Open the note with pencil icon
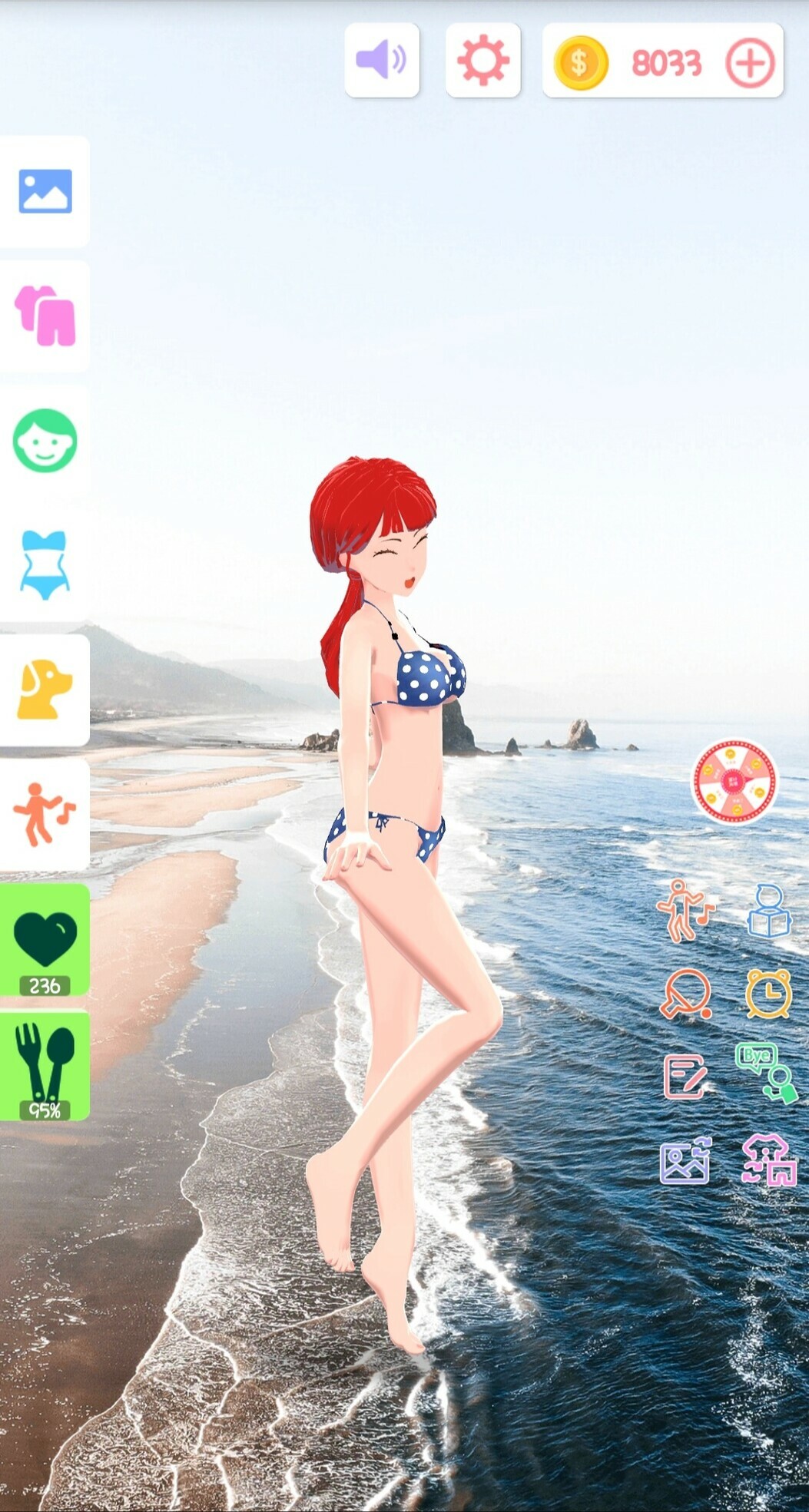 coord(685,1076)
